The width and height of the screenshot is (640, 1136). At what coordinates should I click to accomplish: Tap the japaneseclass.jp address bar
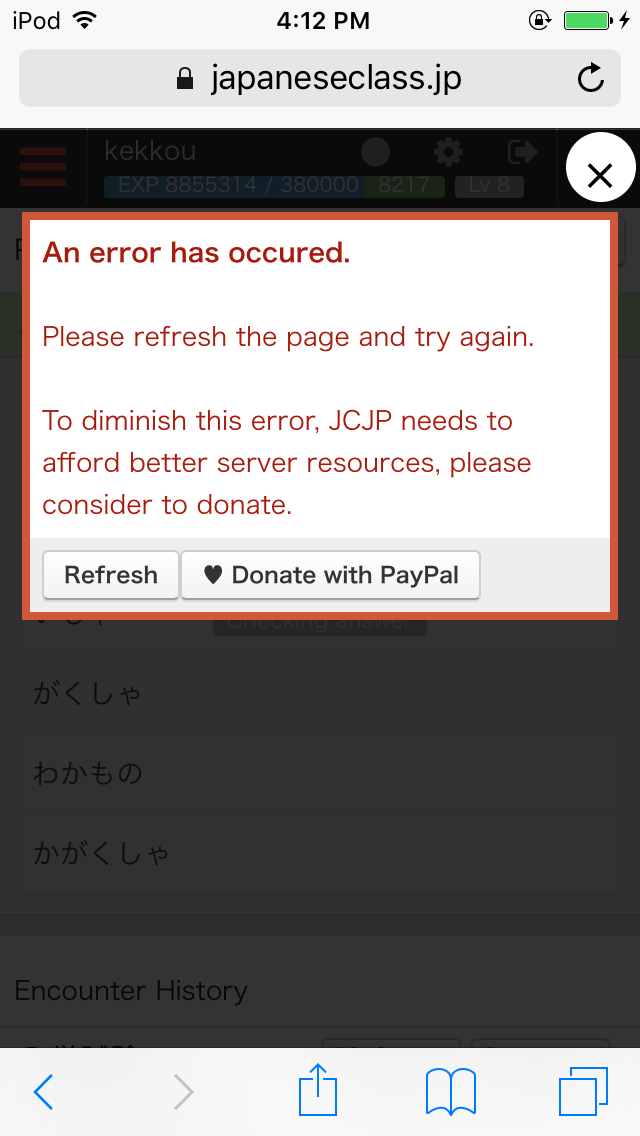tap(320, 79)
